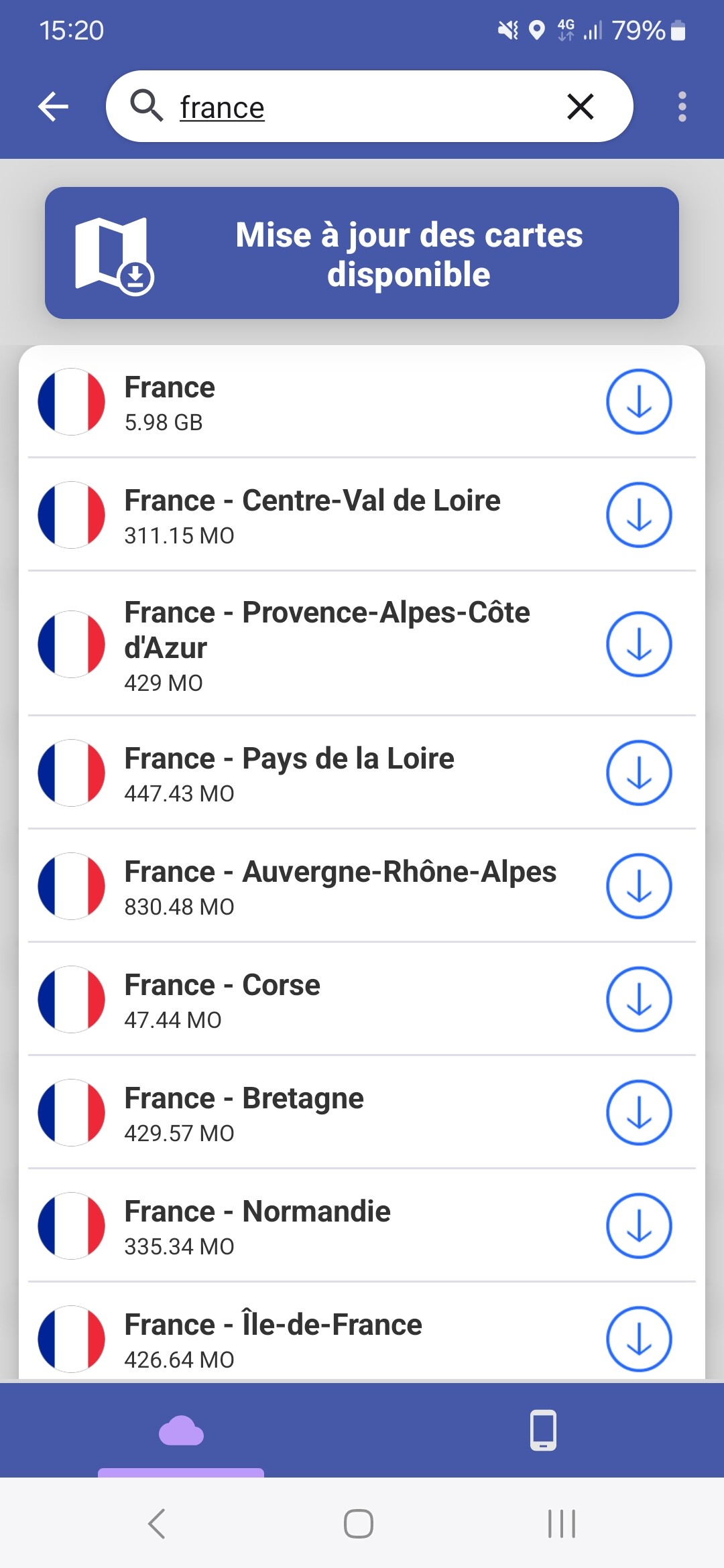Download France - Pays de la Loire map
Image resolution: width=724 pixels, height=1568 pixels.
[x=639, y=773]
